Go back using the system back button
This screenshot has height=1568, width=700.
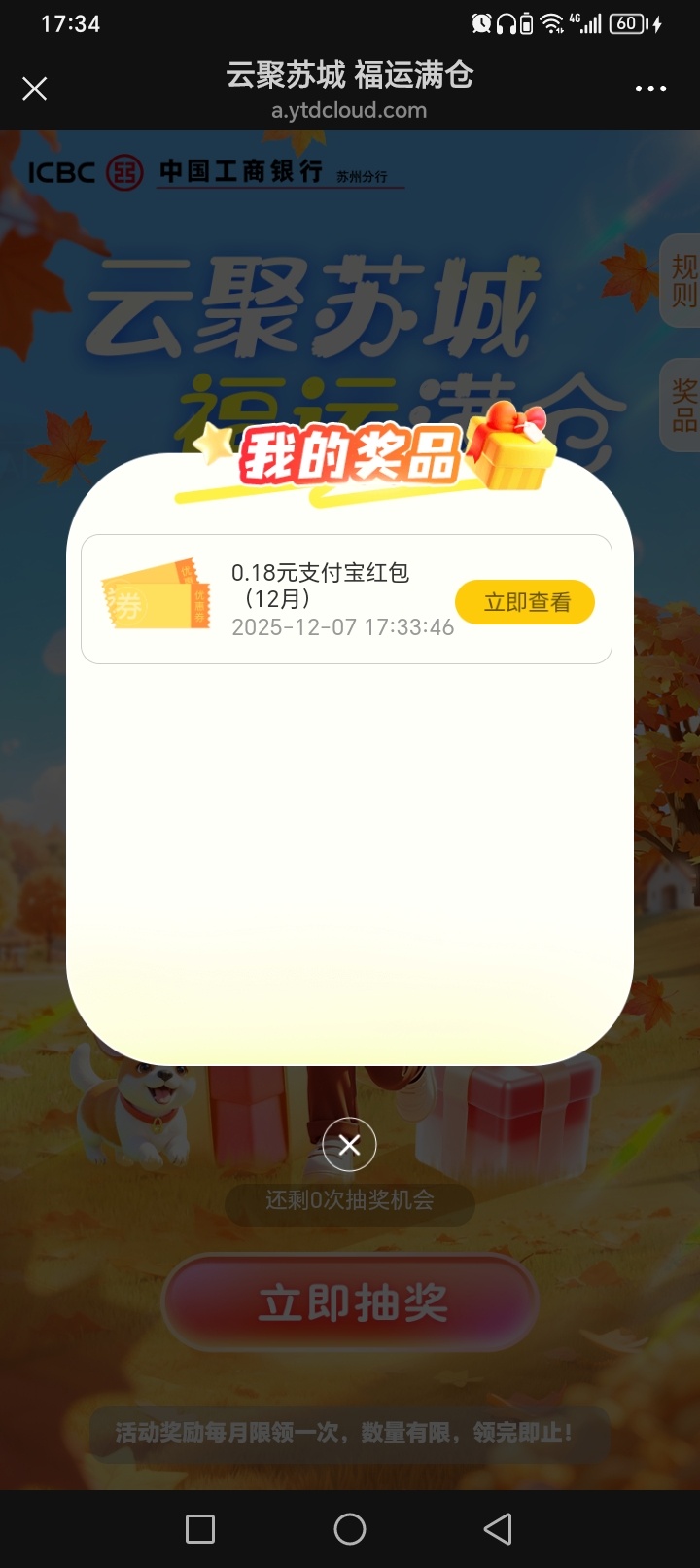pos(498,1529)
